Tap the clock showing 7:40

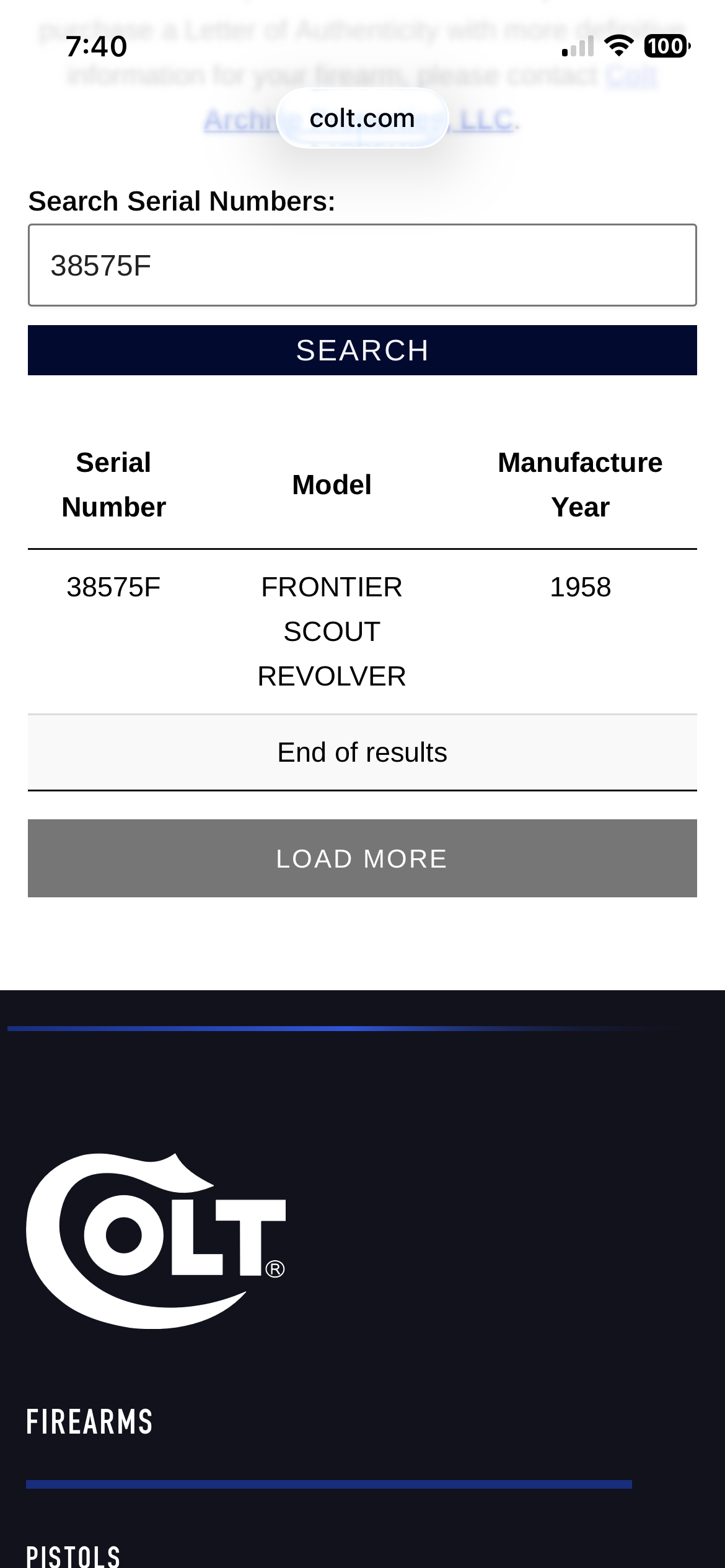(96, 45)
